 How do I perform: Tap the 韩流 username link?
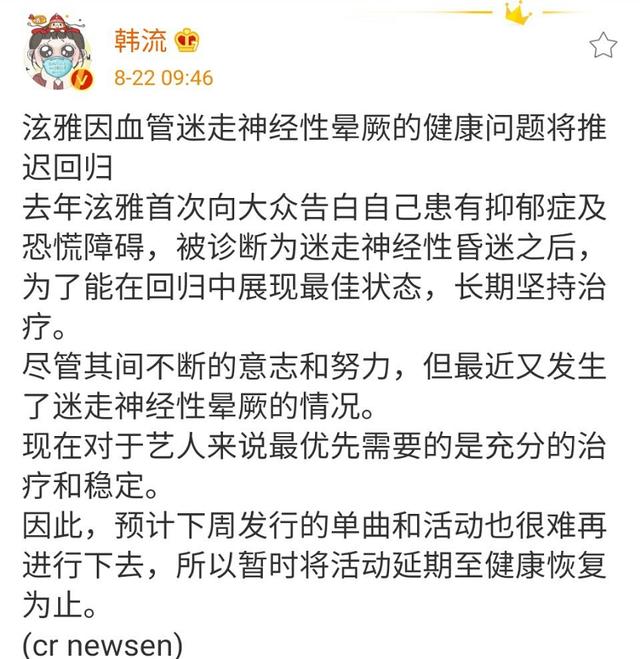141,40
